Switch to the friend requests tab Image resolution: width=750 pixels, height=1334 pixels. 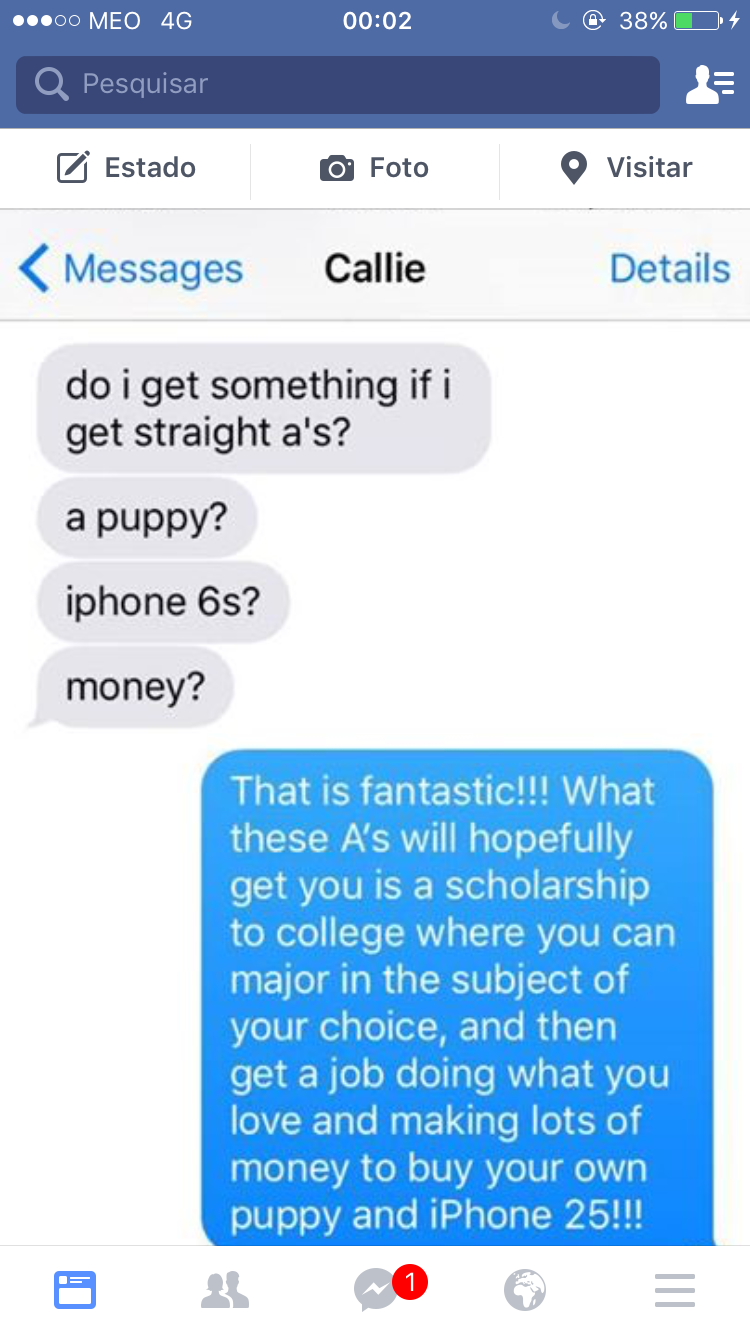[225, 1290]
